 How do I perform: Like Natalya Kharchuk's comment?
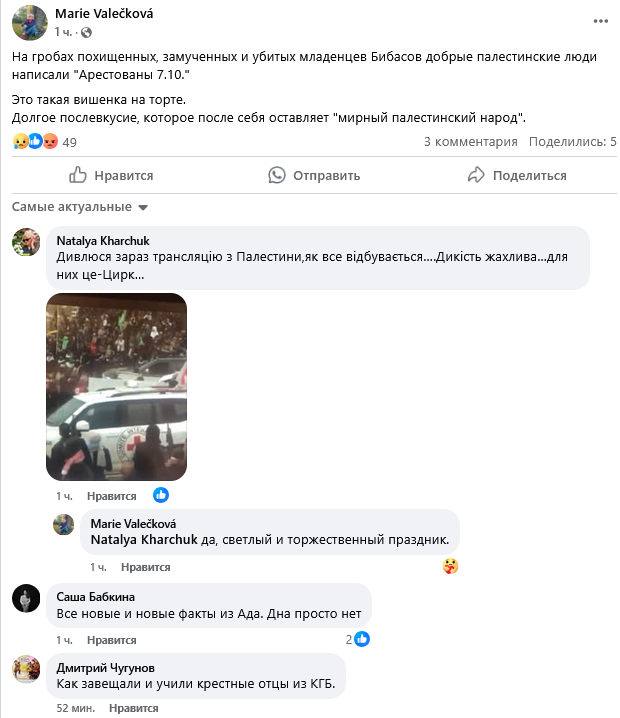pyautogui.click(x=111, y=495)
